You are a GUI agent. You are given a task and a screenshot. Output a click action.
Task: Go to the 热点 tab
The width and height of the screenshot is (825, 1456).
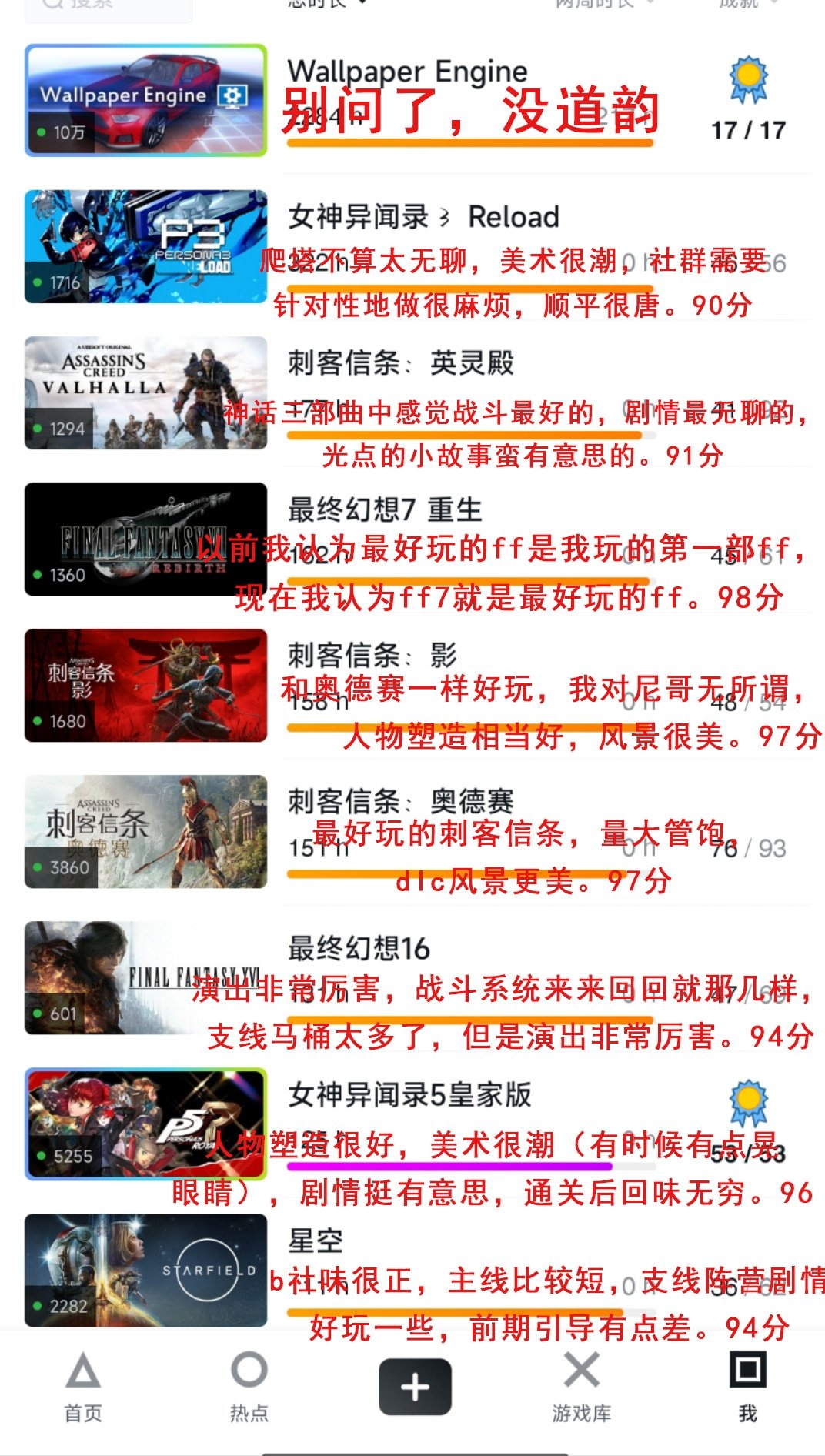coord(249,1388)
